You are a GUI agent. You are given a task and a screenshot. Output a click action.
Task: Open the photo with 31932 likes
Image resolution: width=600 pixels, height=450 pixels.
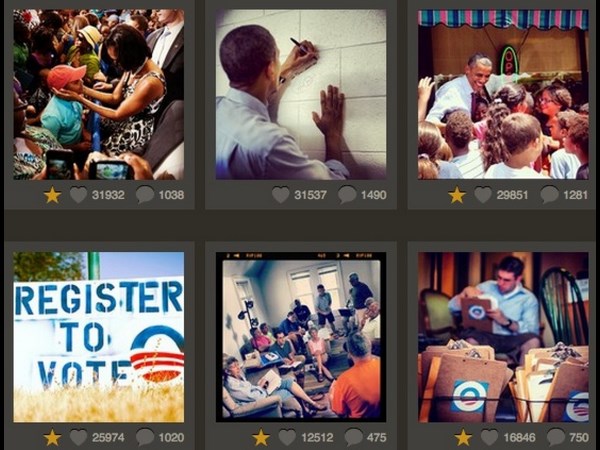(x=99, y=94)
